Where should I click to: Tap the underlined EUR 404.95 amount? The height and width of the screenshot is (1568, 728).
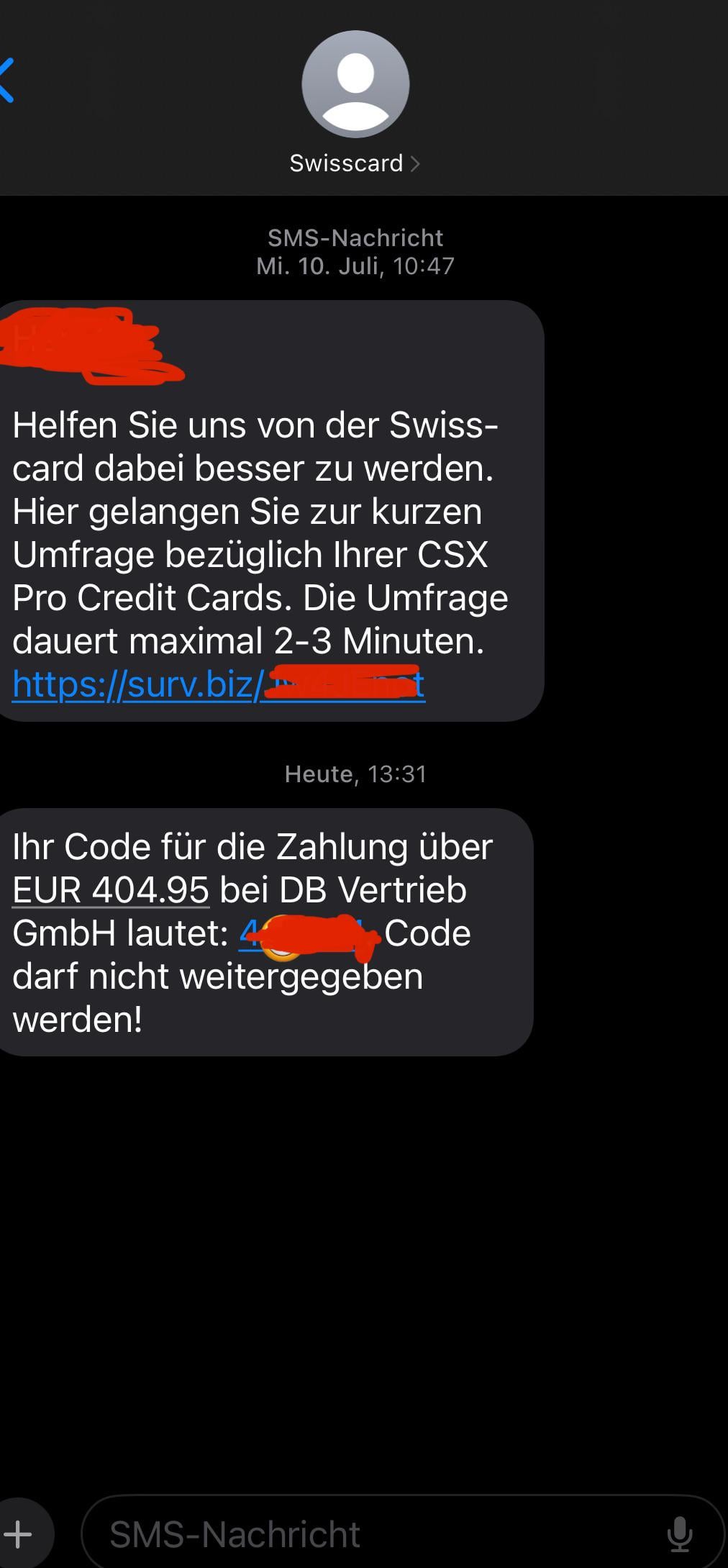point(111,890)
